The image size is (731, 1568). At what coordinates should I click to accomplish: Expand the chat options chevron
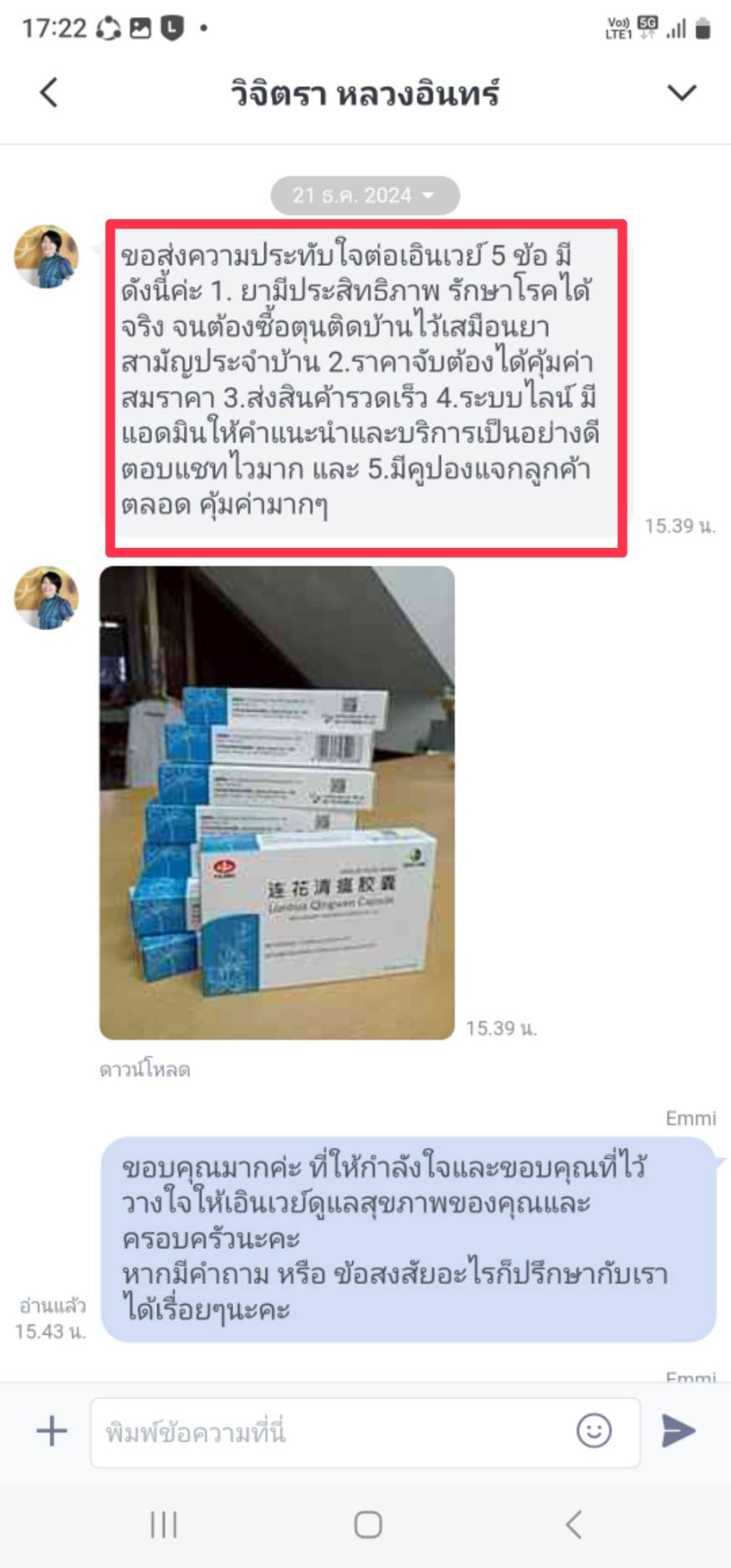pyautogui.click(x=682, y=92)
